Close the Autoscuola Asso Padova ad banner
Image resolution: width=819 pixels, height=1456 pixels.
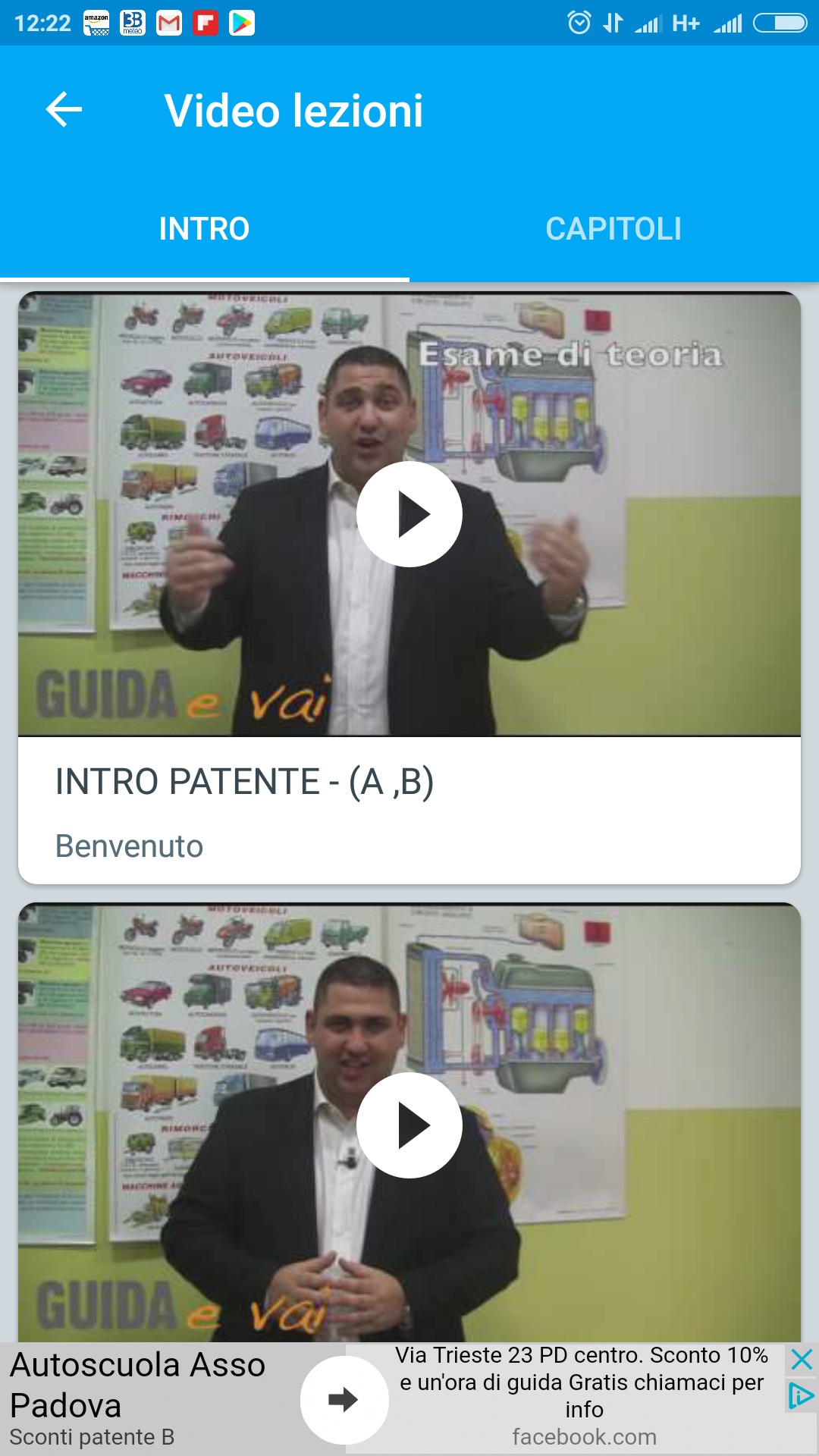(802, 1359)
